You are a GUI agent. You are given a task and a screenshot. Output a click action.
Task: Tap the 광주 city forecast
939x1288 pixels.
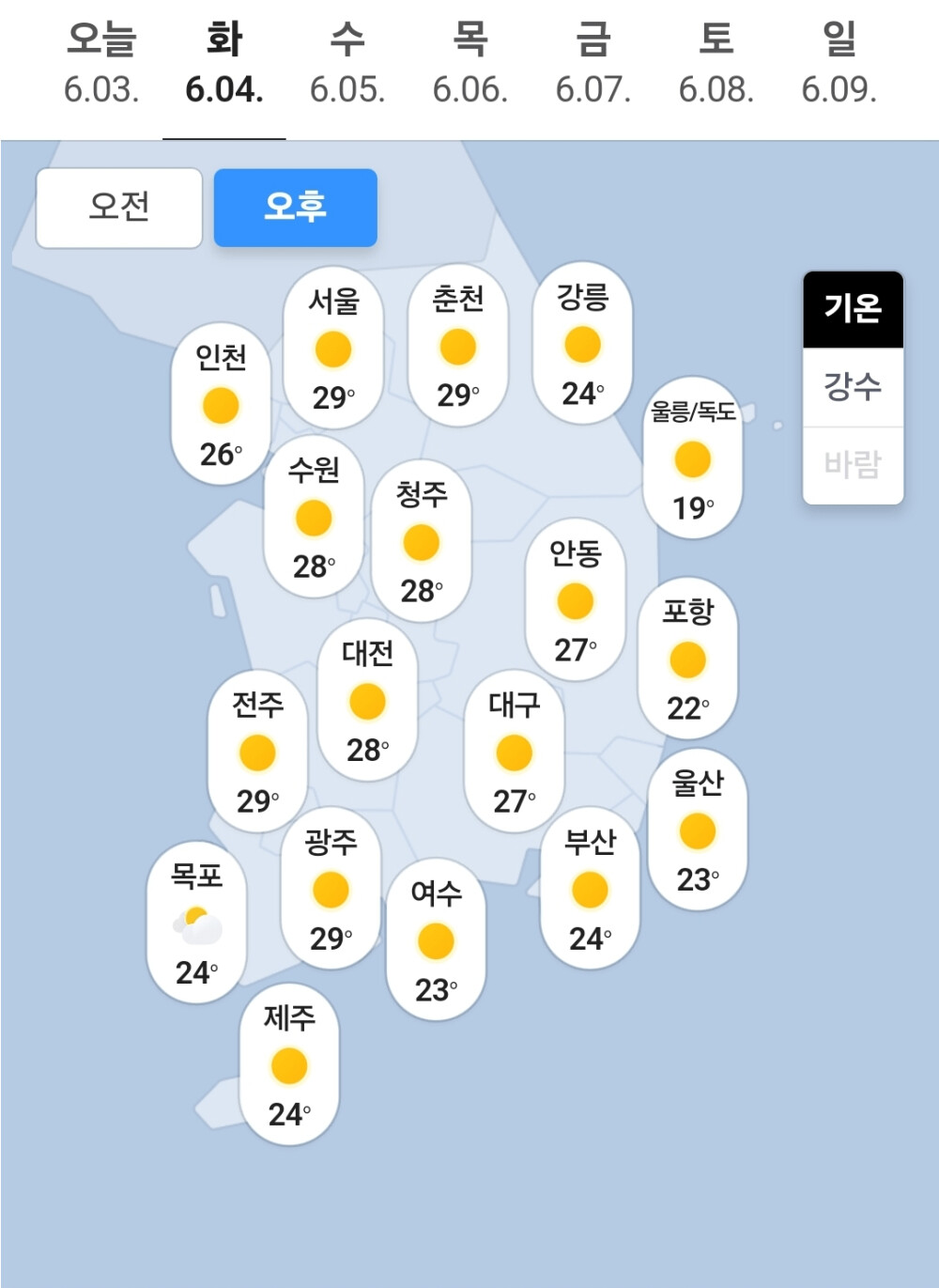click(x=331, y=889)
